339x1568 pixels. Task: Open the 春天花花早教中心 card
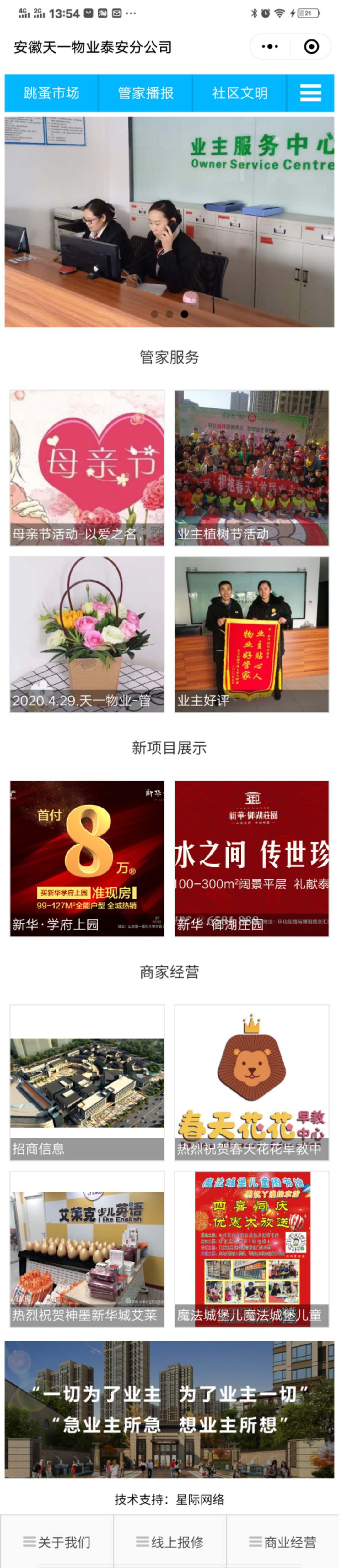point(252,1082)
